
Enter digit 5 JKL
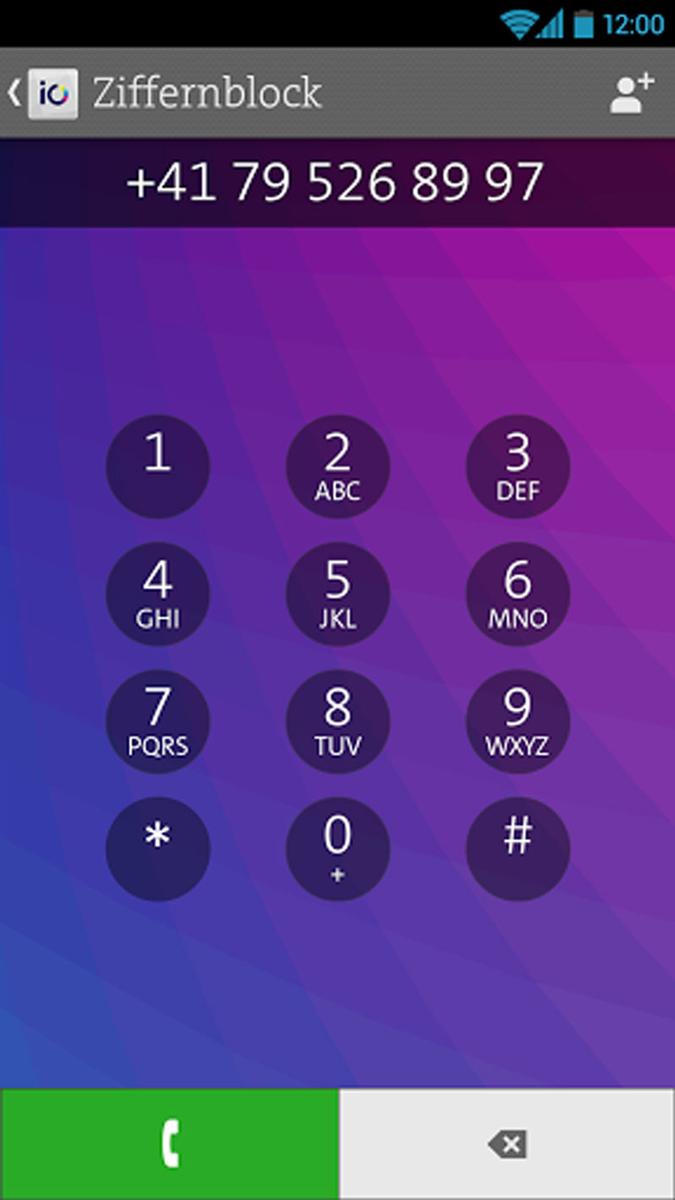[x=338, y=594]
